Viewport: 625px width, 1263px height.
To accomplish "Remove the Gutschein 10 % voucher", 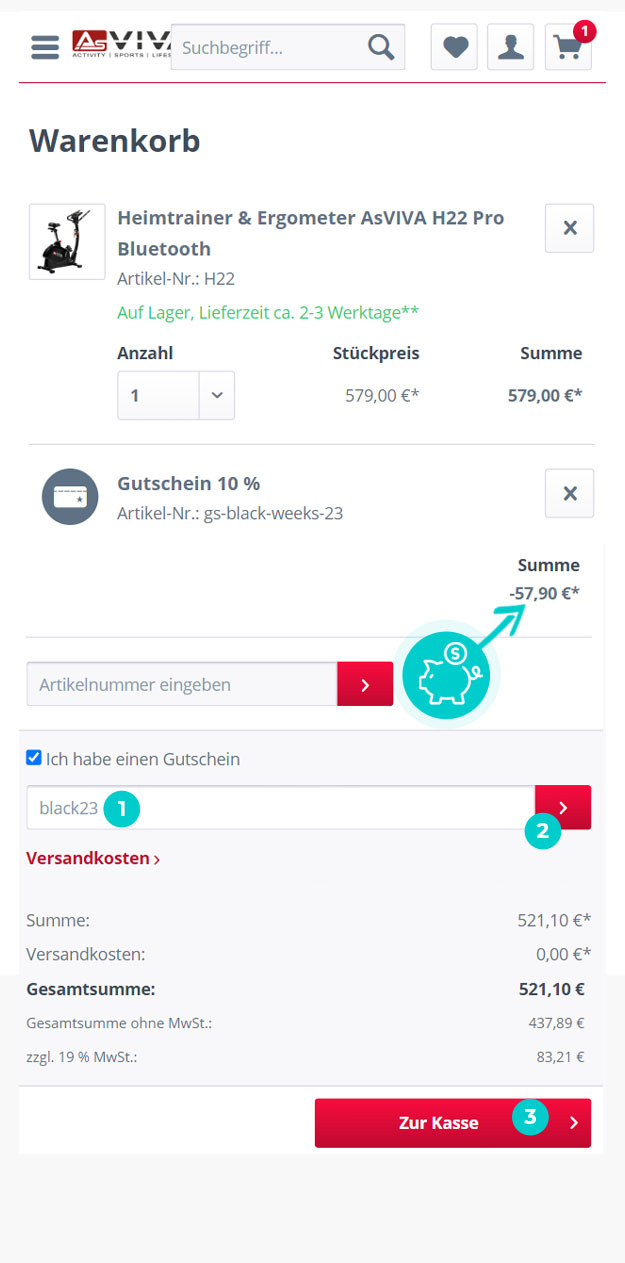I will pos(570,493).
